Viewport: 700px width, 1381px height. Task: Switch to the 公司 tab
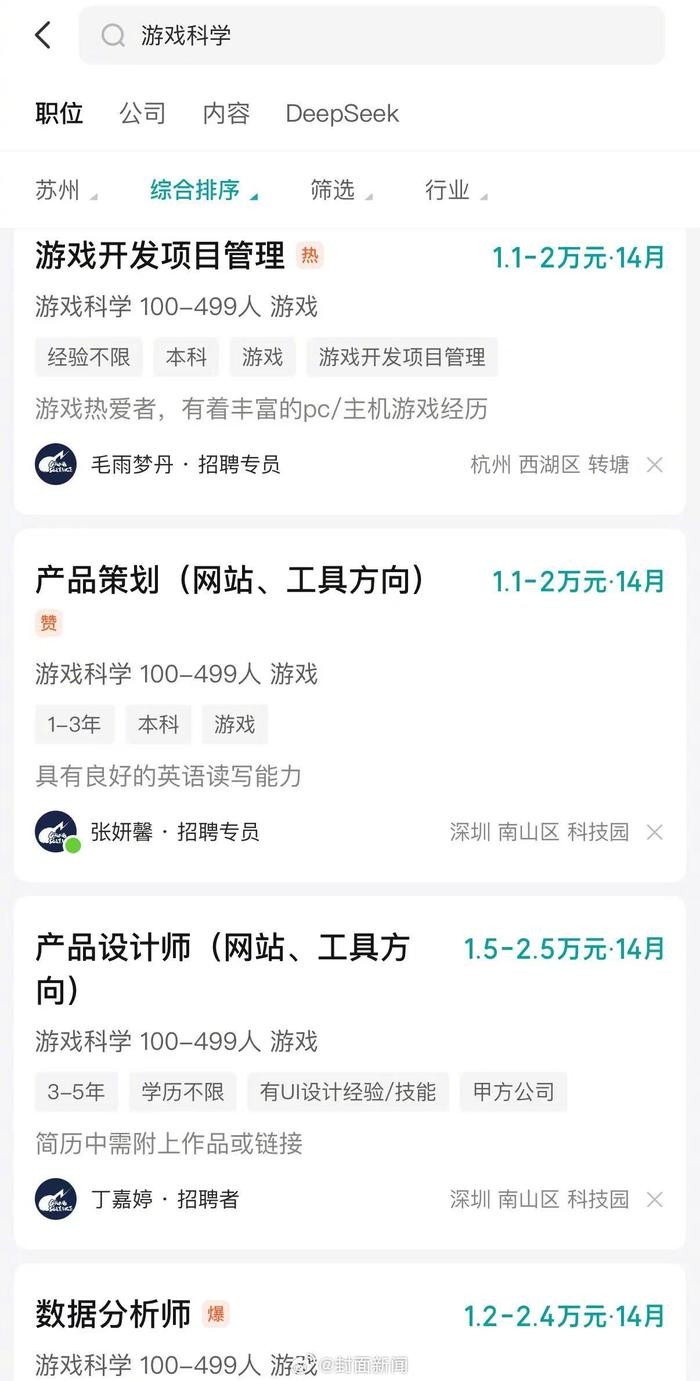(142, 113)
